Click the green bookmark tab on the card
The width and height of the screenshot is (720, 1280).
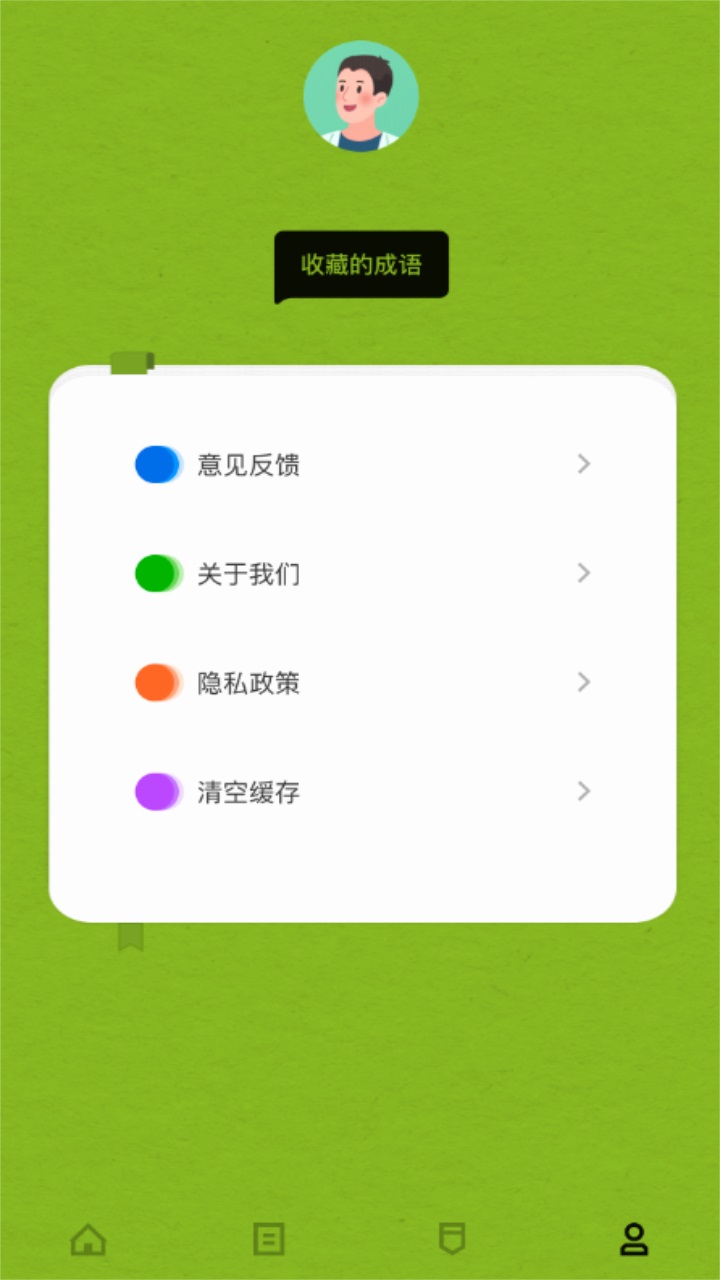tap(132, 360)
